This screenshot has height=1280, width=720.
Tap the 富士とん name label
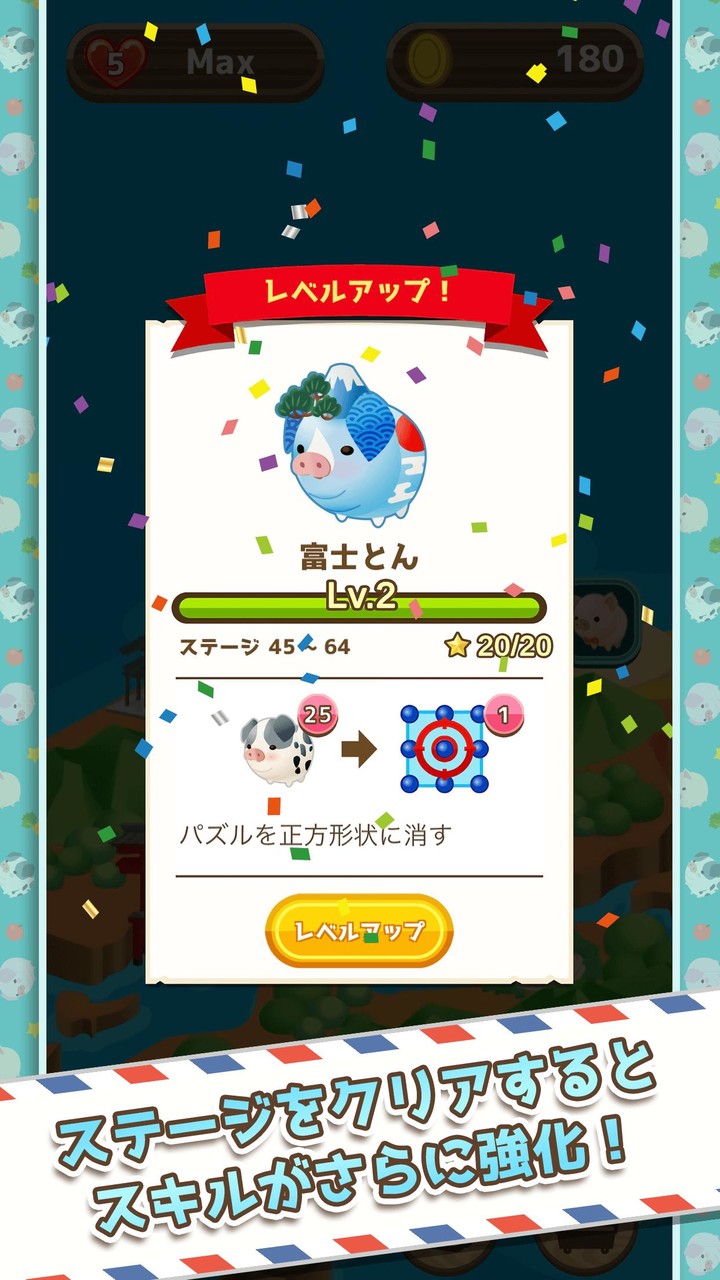[x=358, y=556]
